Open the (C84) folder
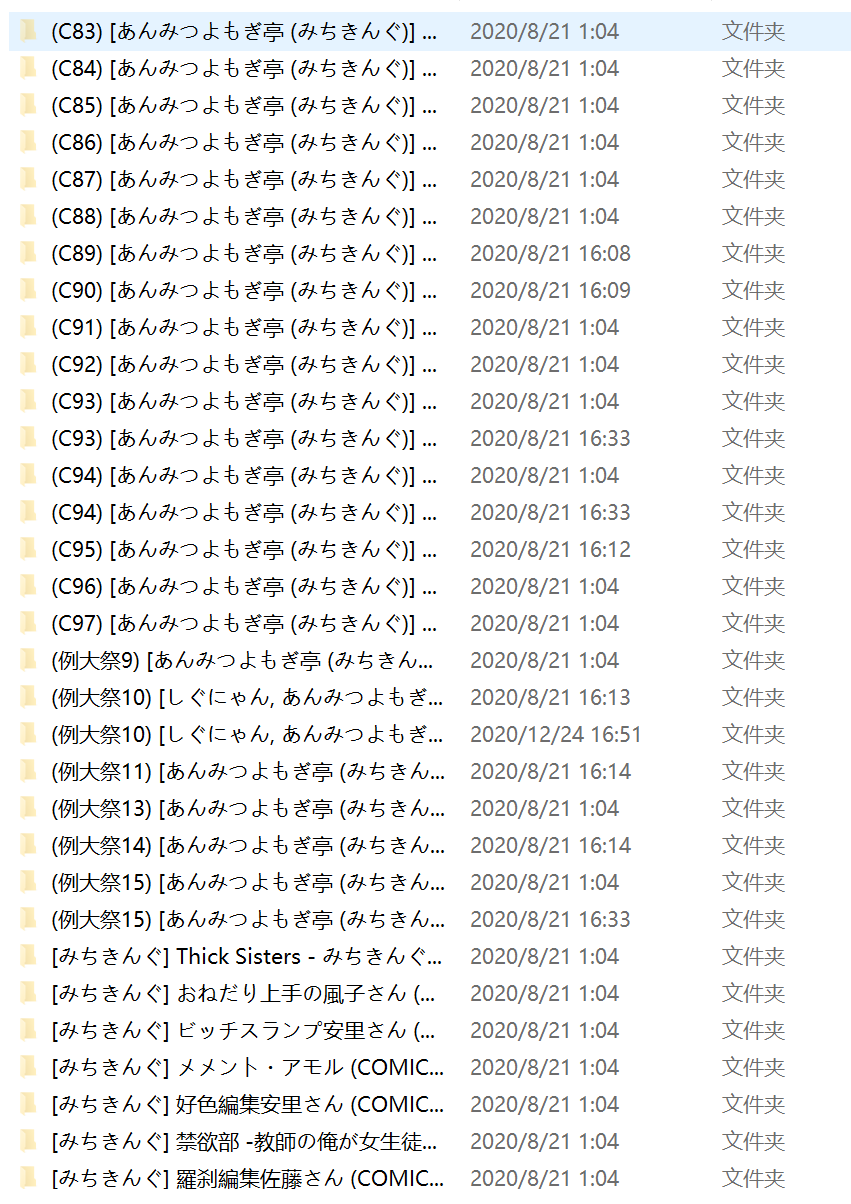The height and width of the screenshot is (1204, 851). pyautogui.click(x=243, y=69)
